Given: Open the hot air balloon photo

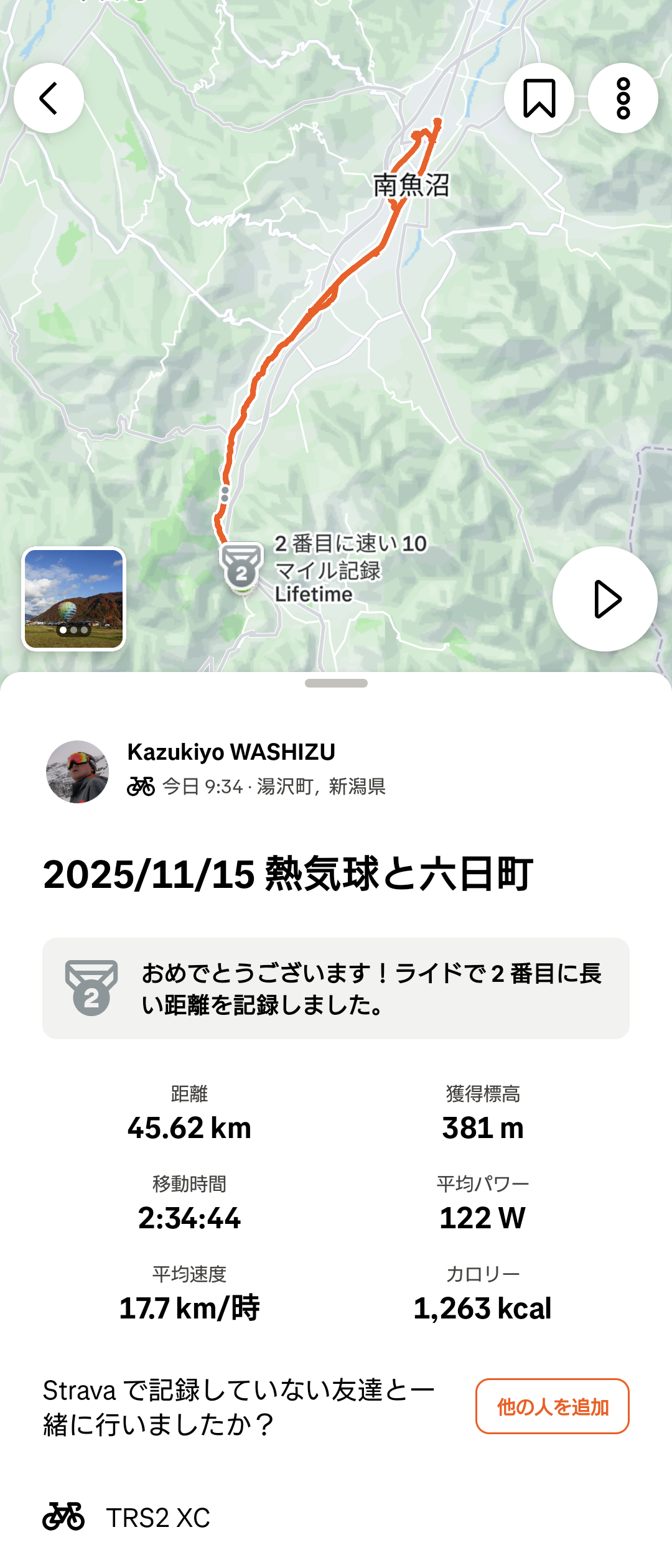Looking at the screenshot, I should tap(74, 599).
